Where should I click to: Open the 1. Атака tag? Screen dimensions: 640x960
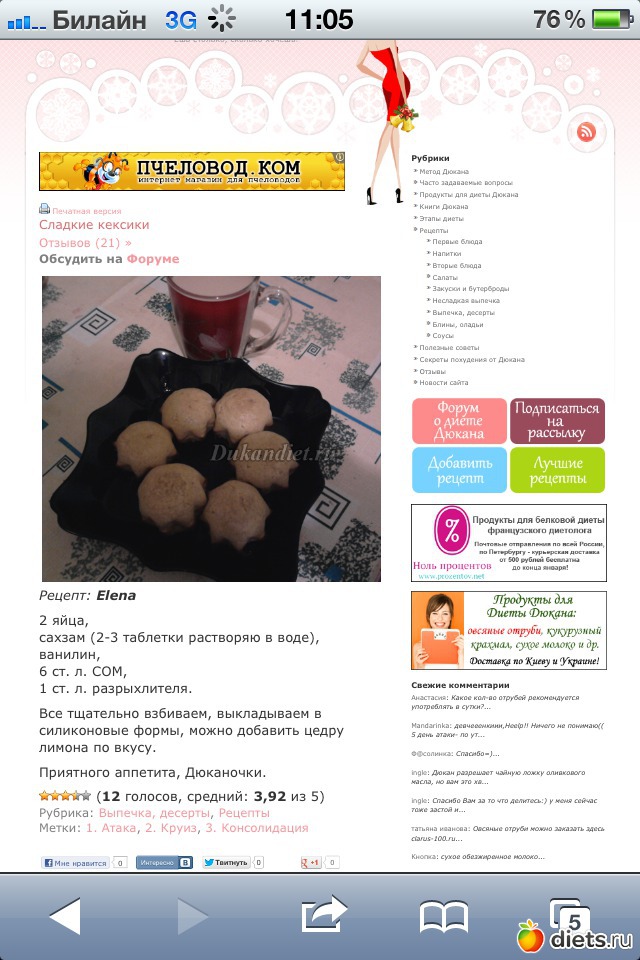112,828
